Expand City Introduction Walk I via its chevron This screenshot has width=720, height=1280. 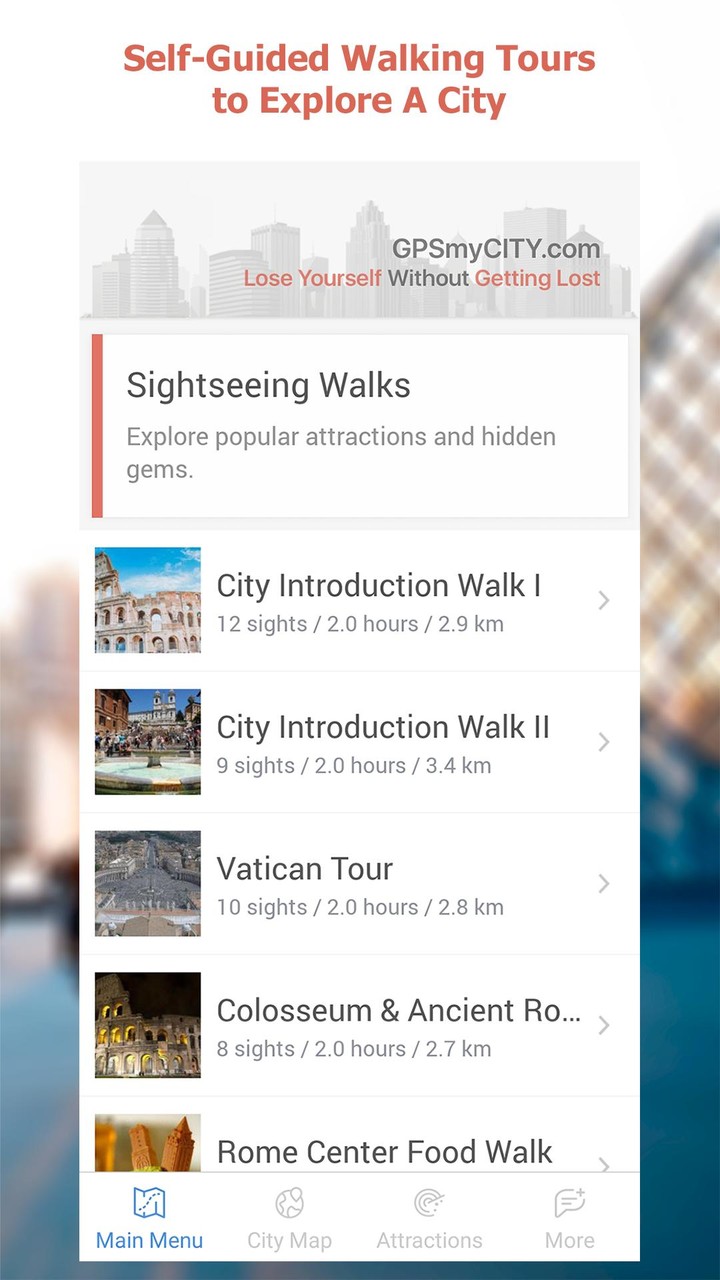point(603,600)
